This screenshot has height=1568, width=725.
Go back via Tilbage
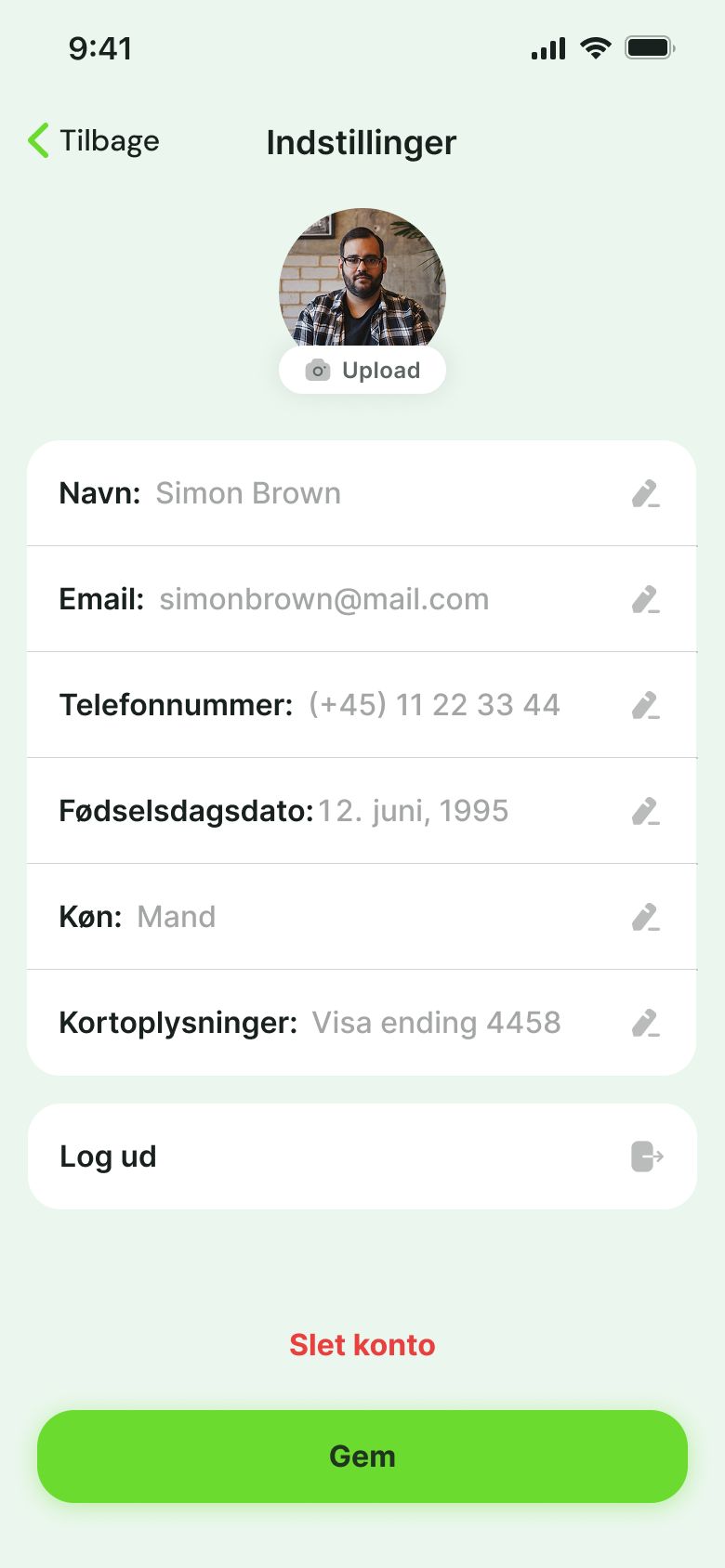[94, 141]
